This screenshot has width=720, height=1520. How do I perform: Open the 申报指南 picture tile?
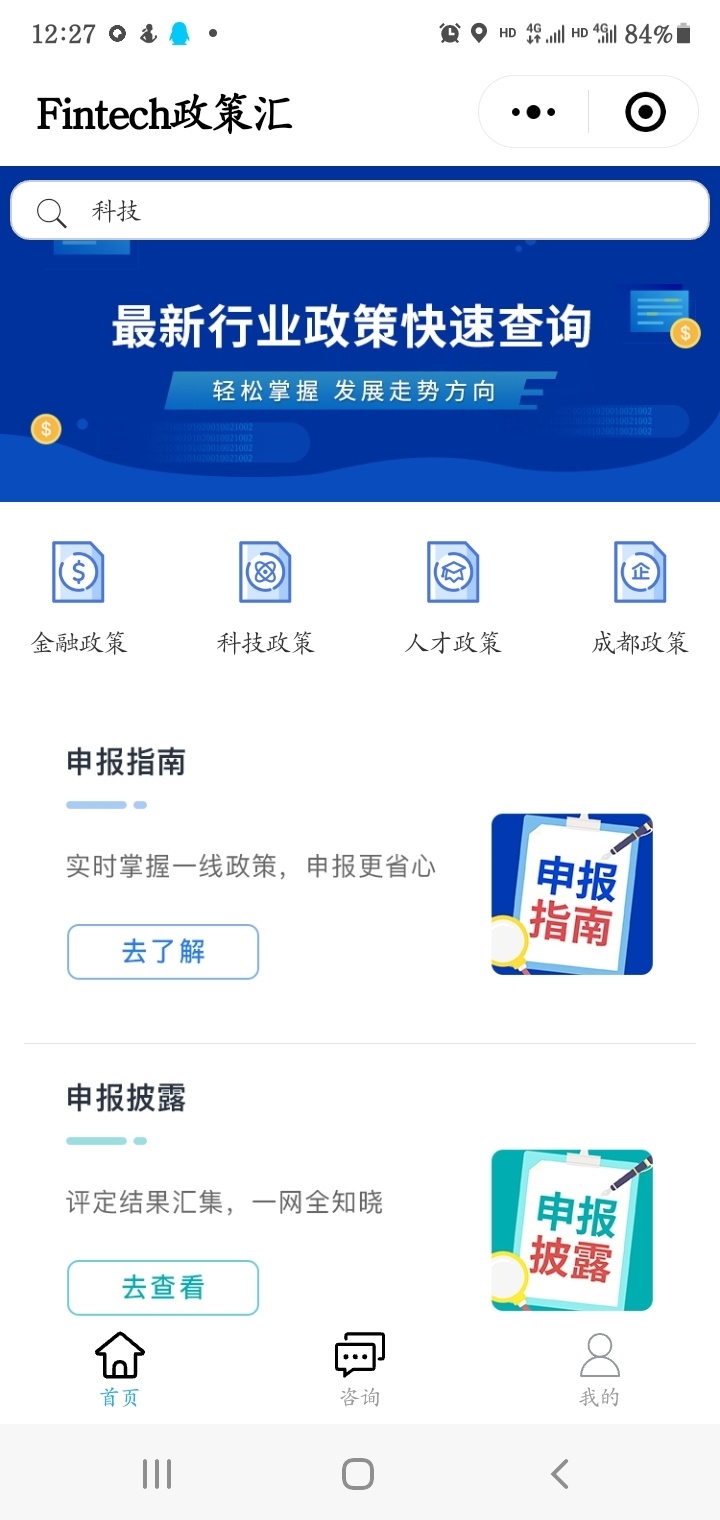pos(572,894)
